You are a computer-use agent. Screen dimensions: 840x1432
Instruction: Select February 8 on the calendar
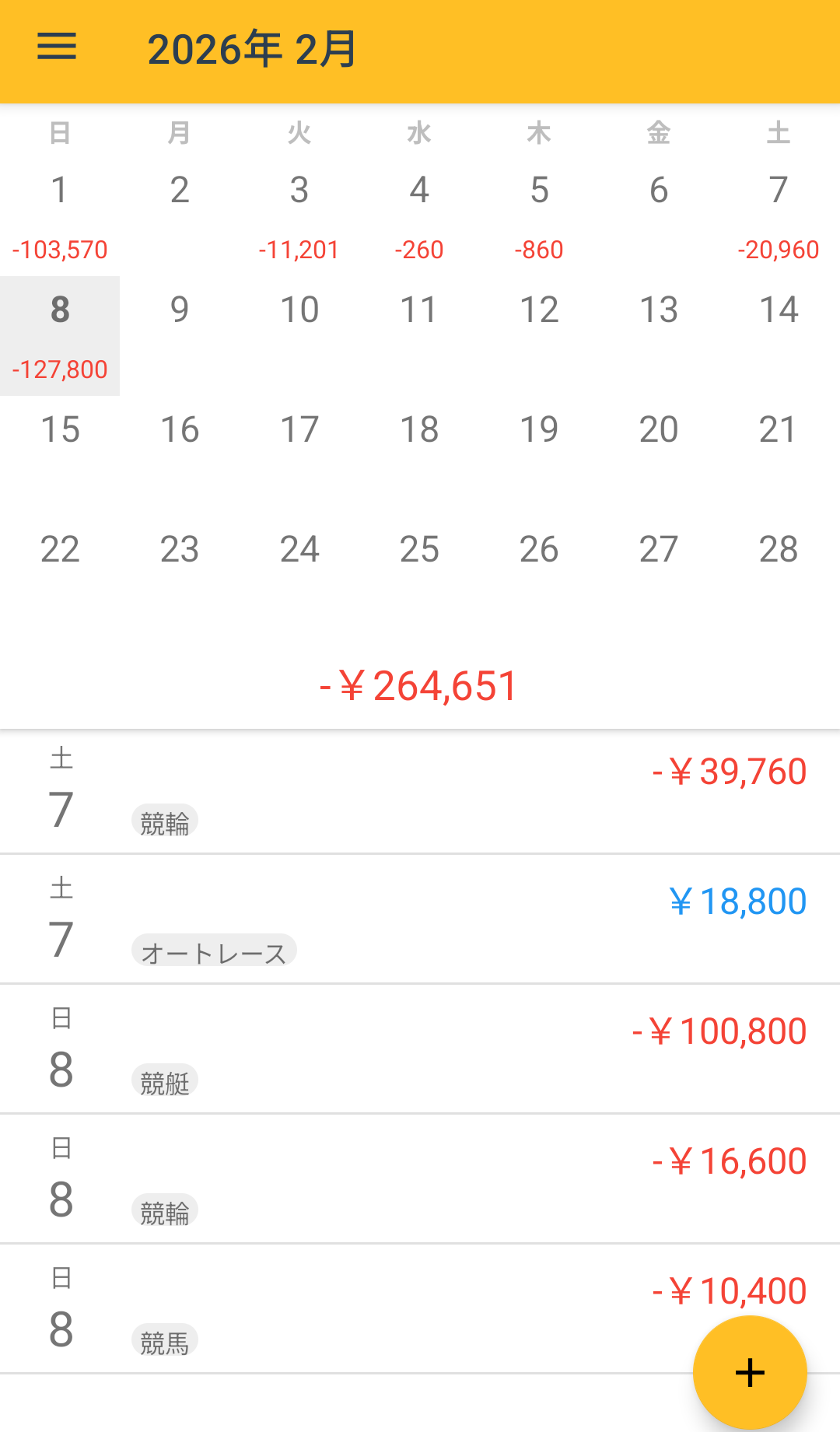60,336
